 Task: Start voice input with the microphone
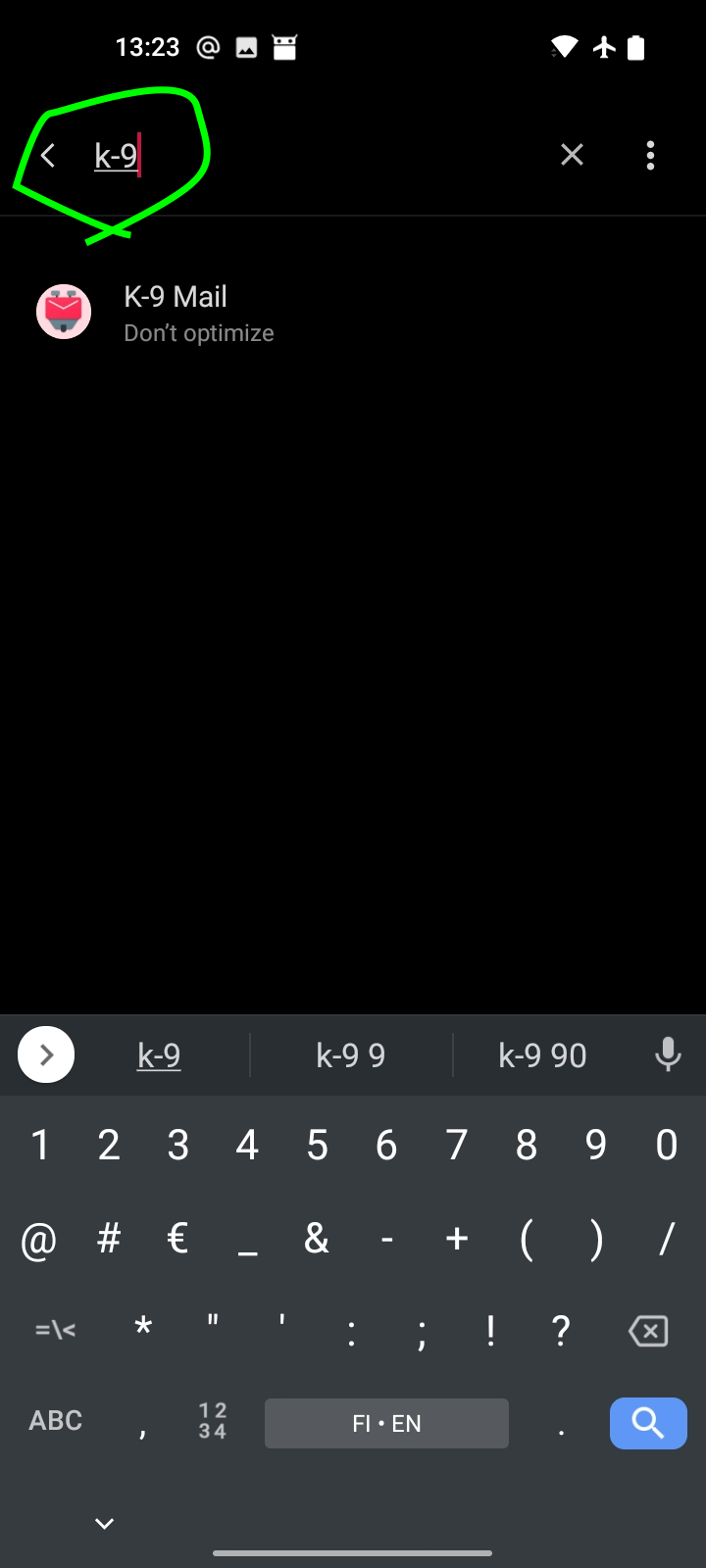pos(668,1054)
